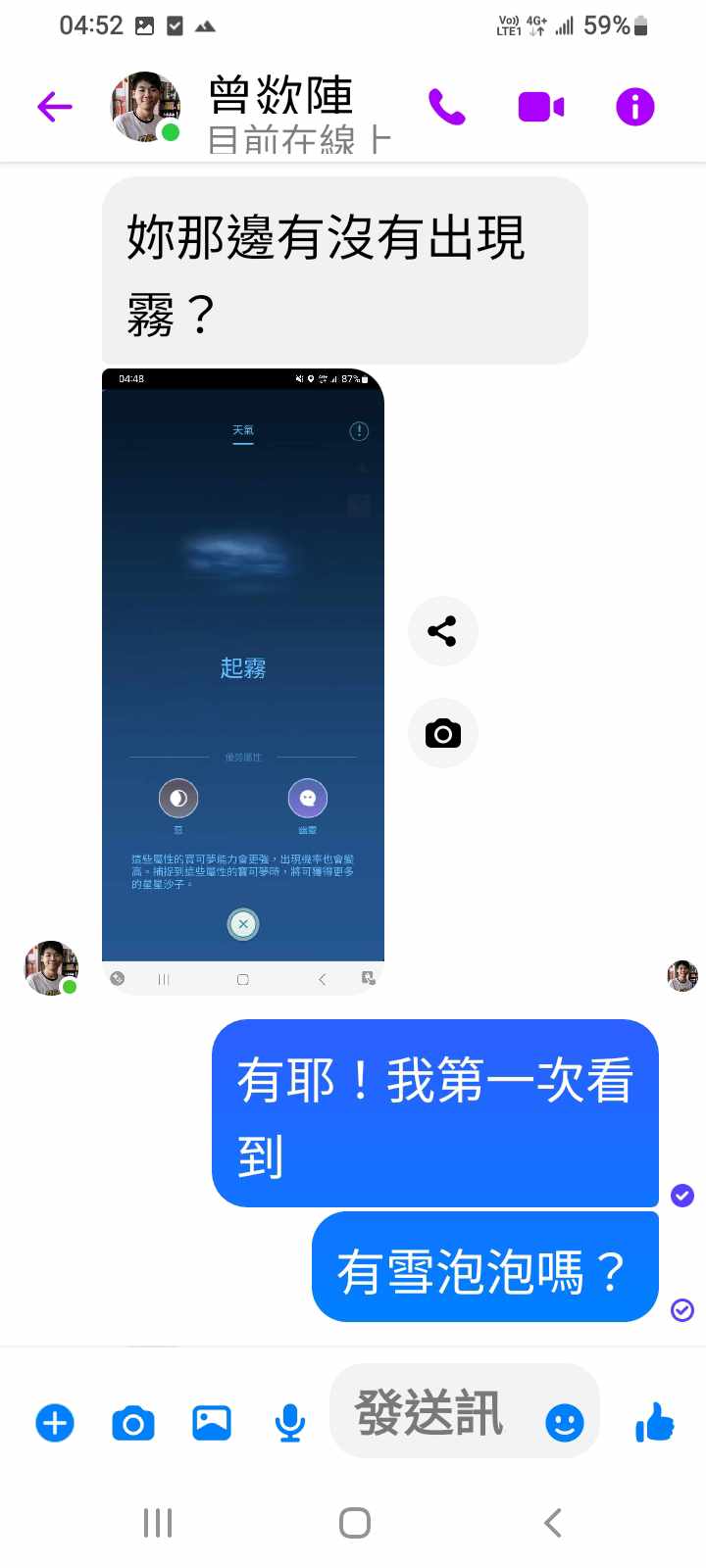The width and height of the screenshot is (706, 1568).
Task: Record a voice message
Action: coord(289,1422)
